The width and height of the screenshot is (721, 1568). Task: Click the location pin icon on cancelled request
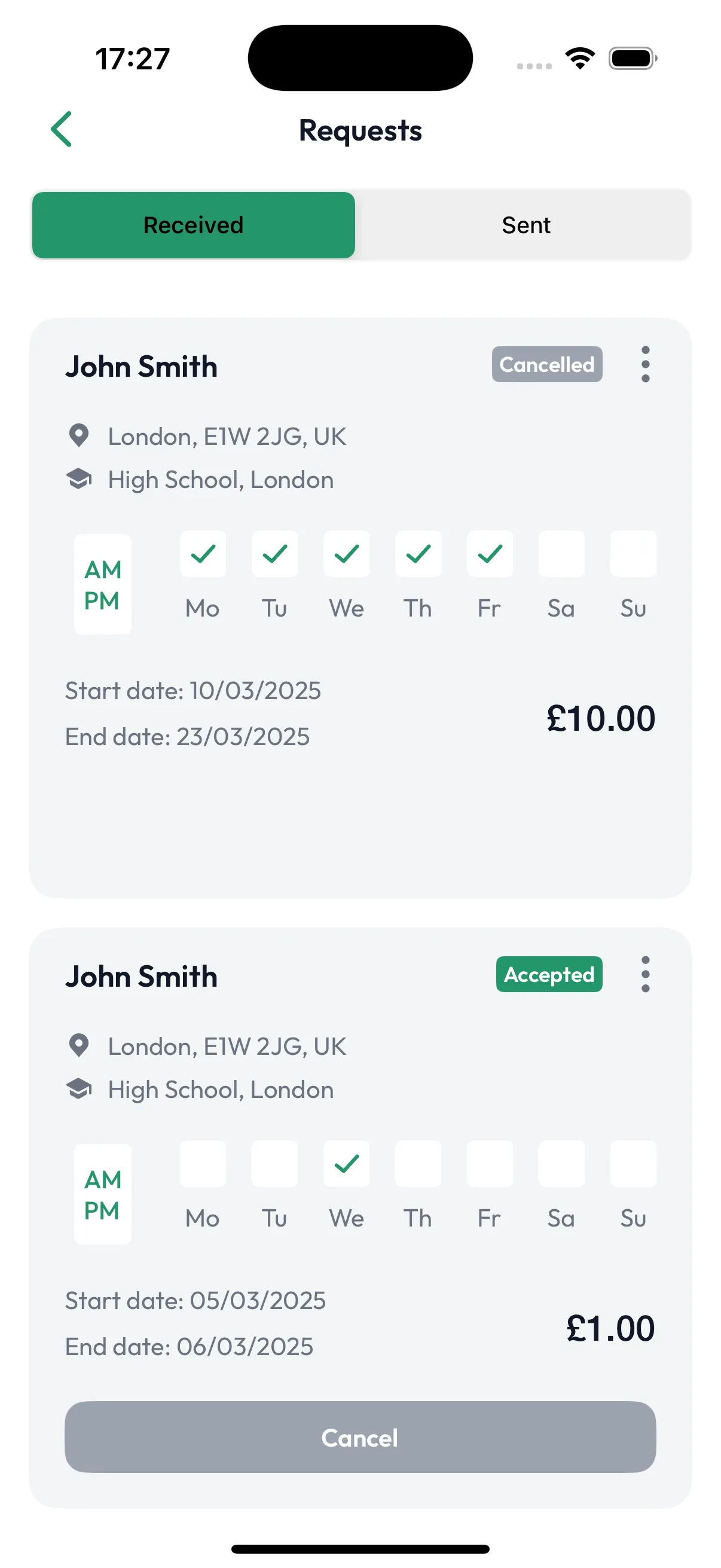pos(80,435)
